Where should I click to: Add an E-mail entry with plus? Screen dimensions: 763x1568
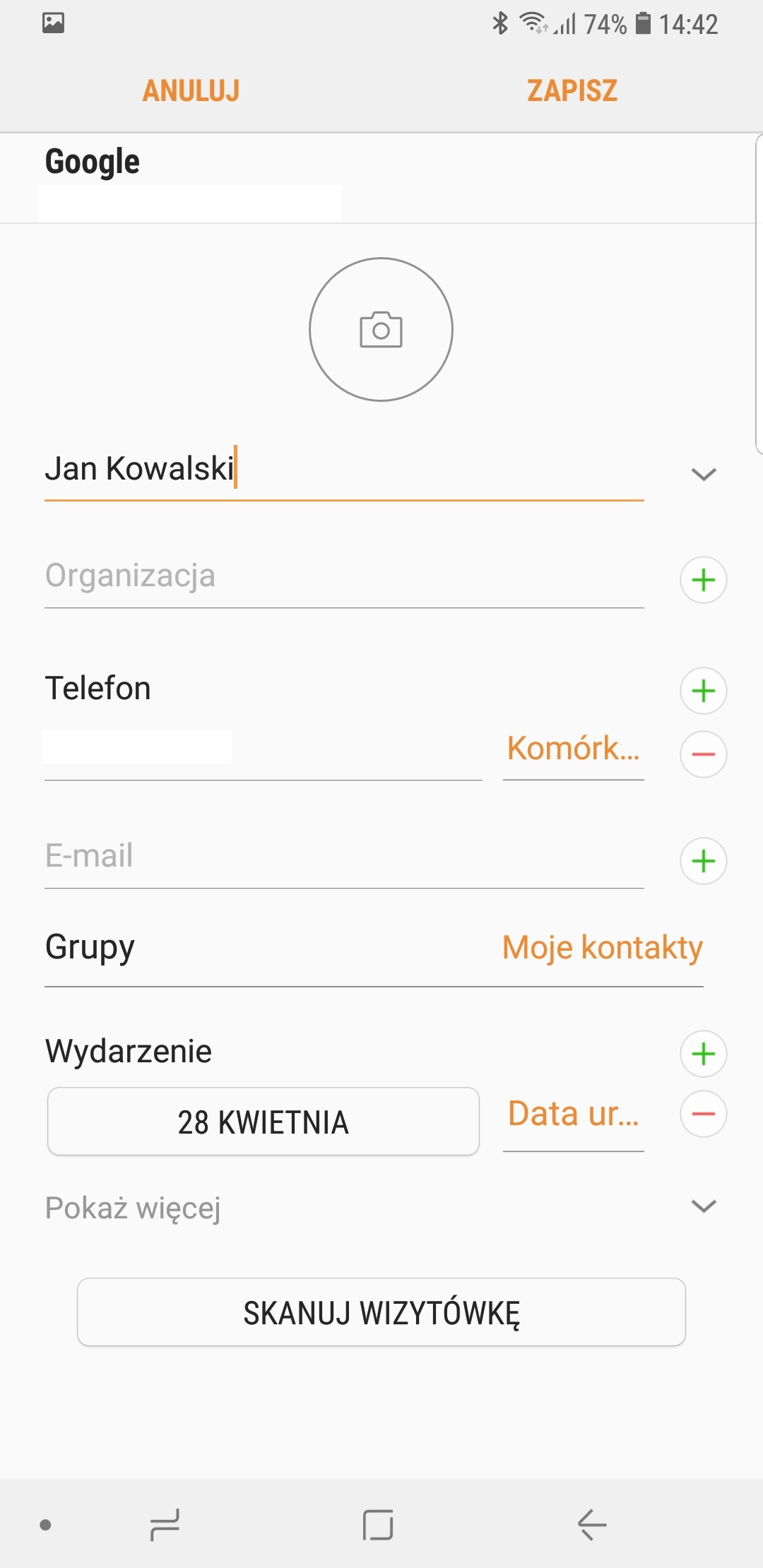tap(704, 861)
